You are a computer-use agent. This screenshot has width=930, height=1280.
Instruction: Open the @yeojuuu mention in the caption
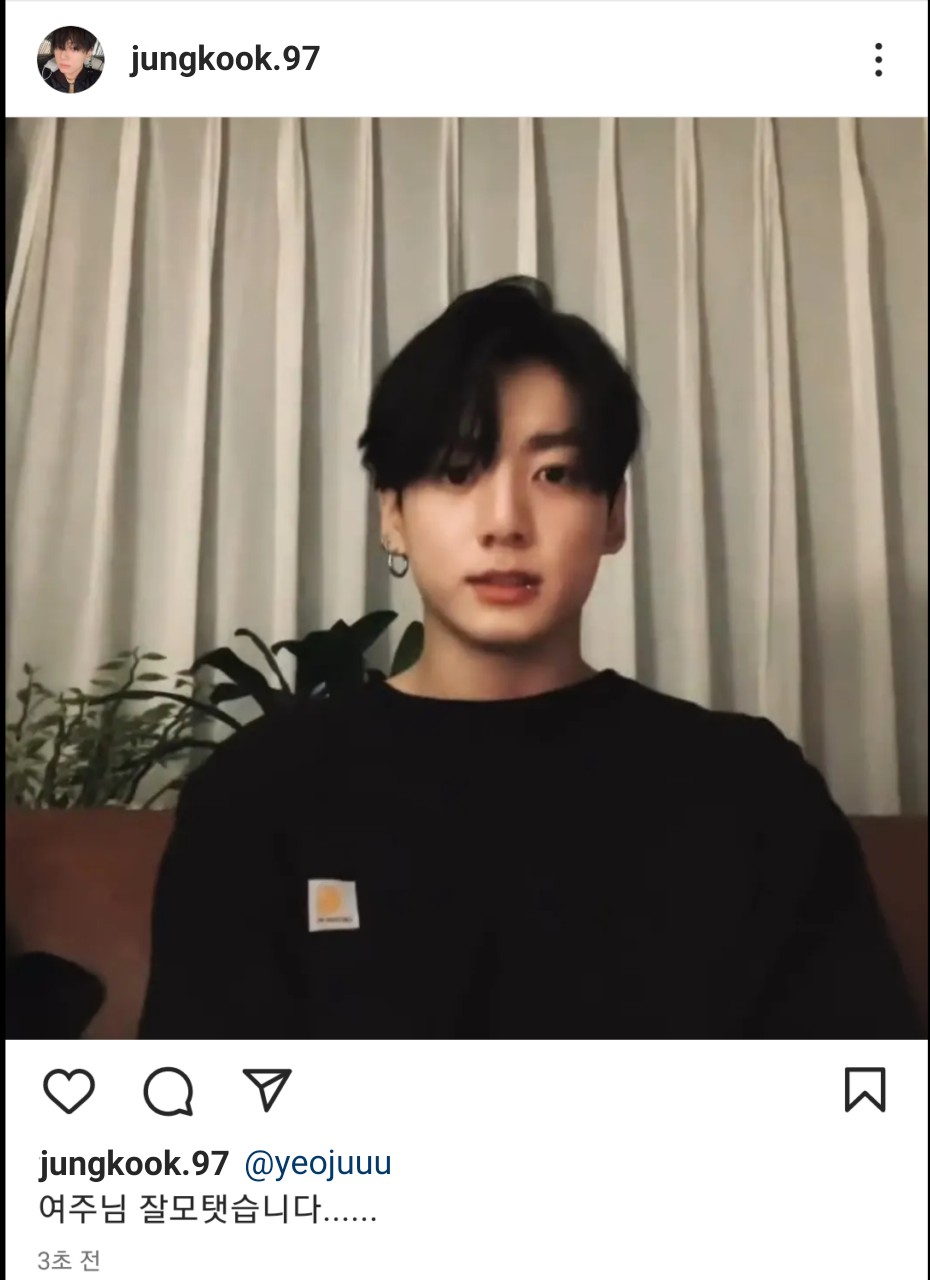click(x=318, y=1164)
